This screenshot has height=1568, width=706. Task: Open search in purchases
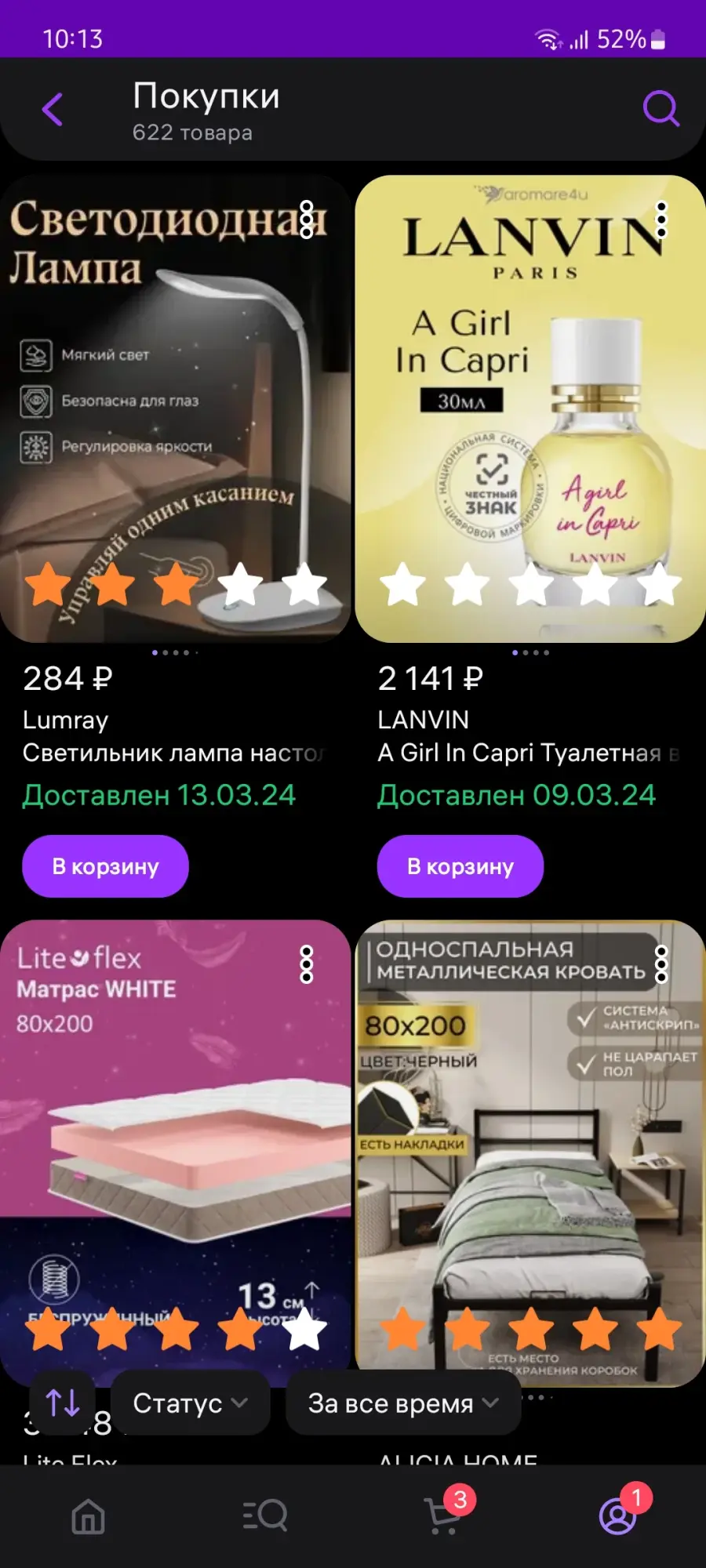point(661,109)
